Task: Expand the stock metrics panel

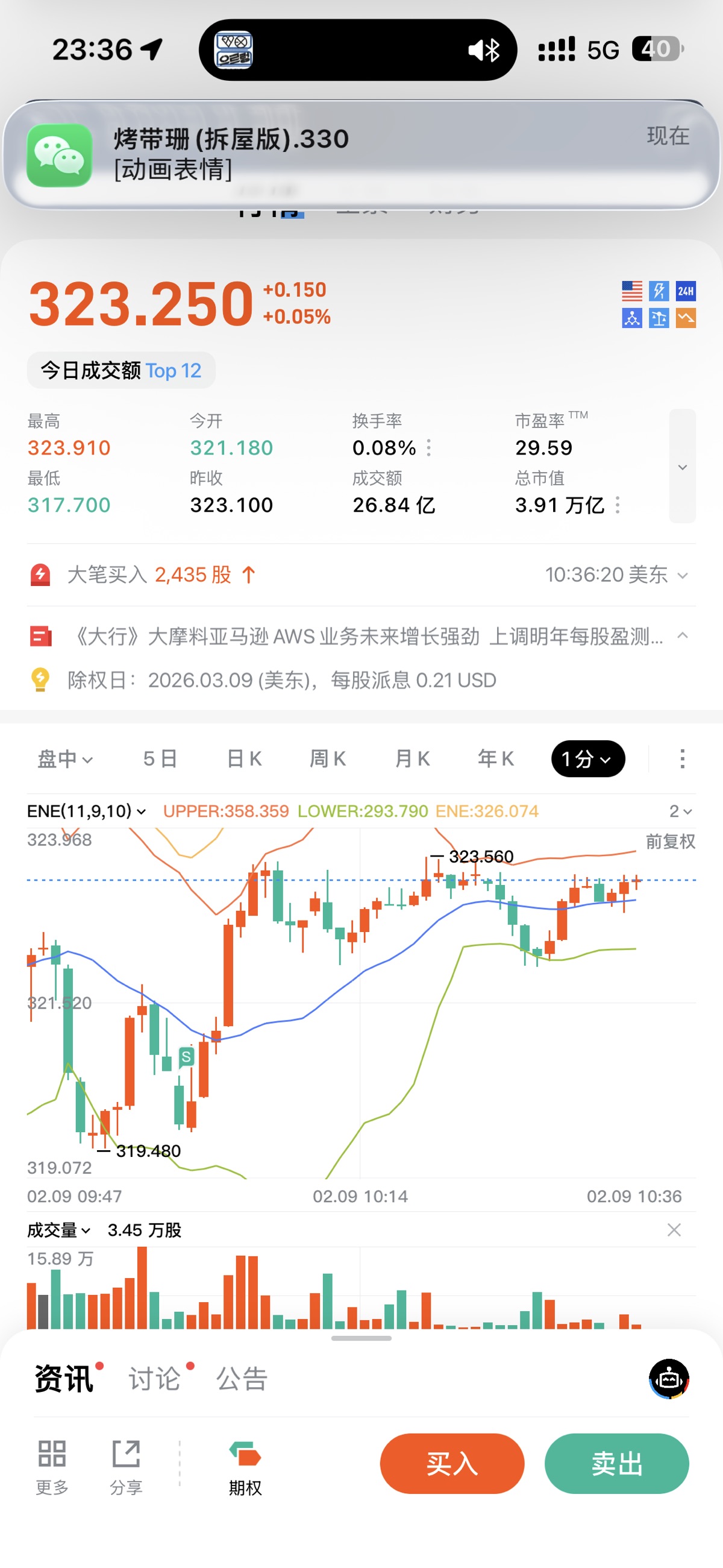Action: [x=681, y=466]
